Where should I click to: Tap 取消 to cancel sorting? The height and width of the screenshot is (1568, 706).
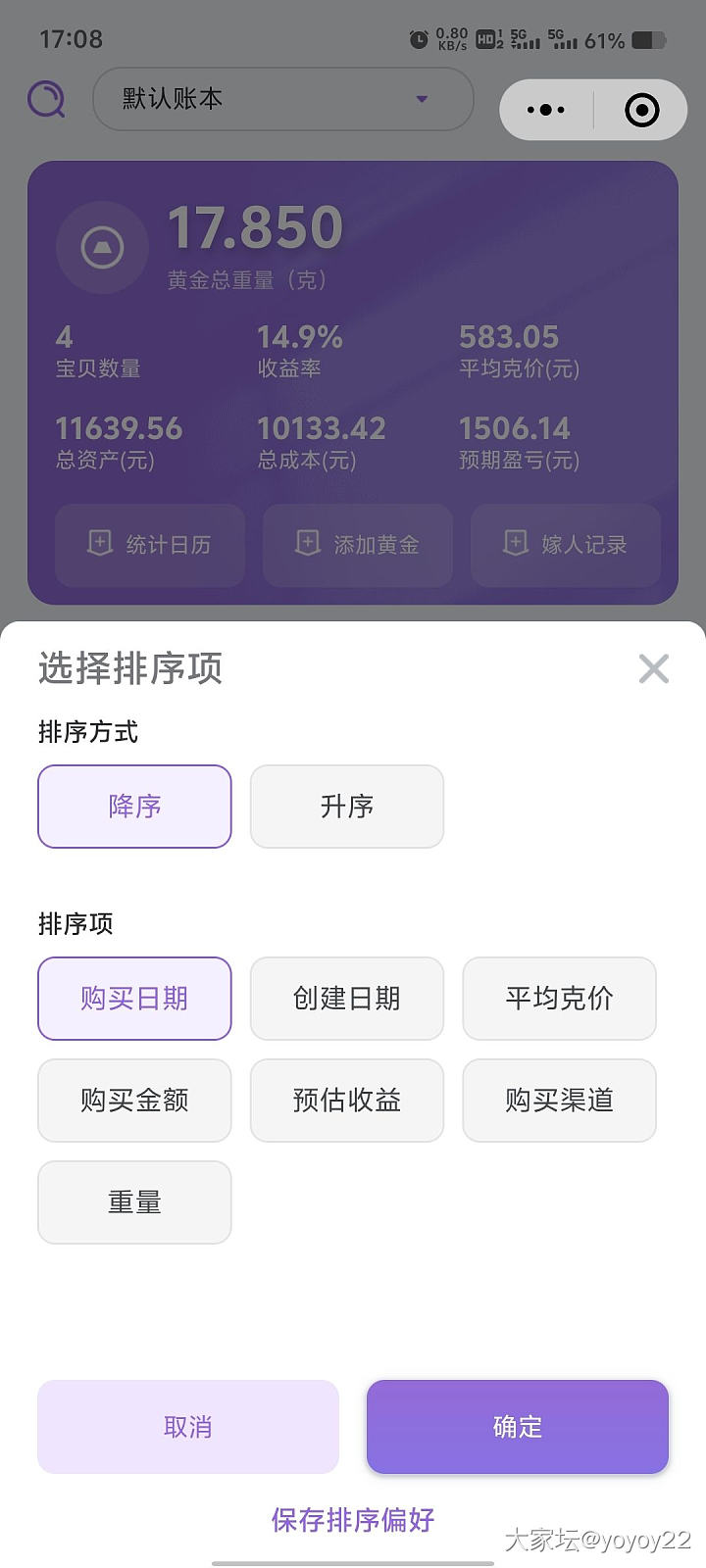[188, 1426]
